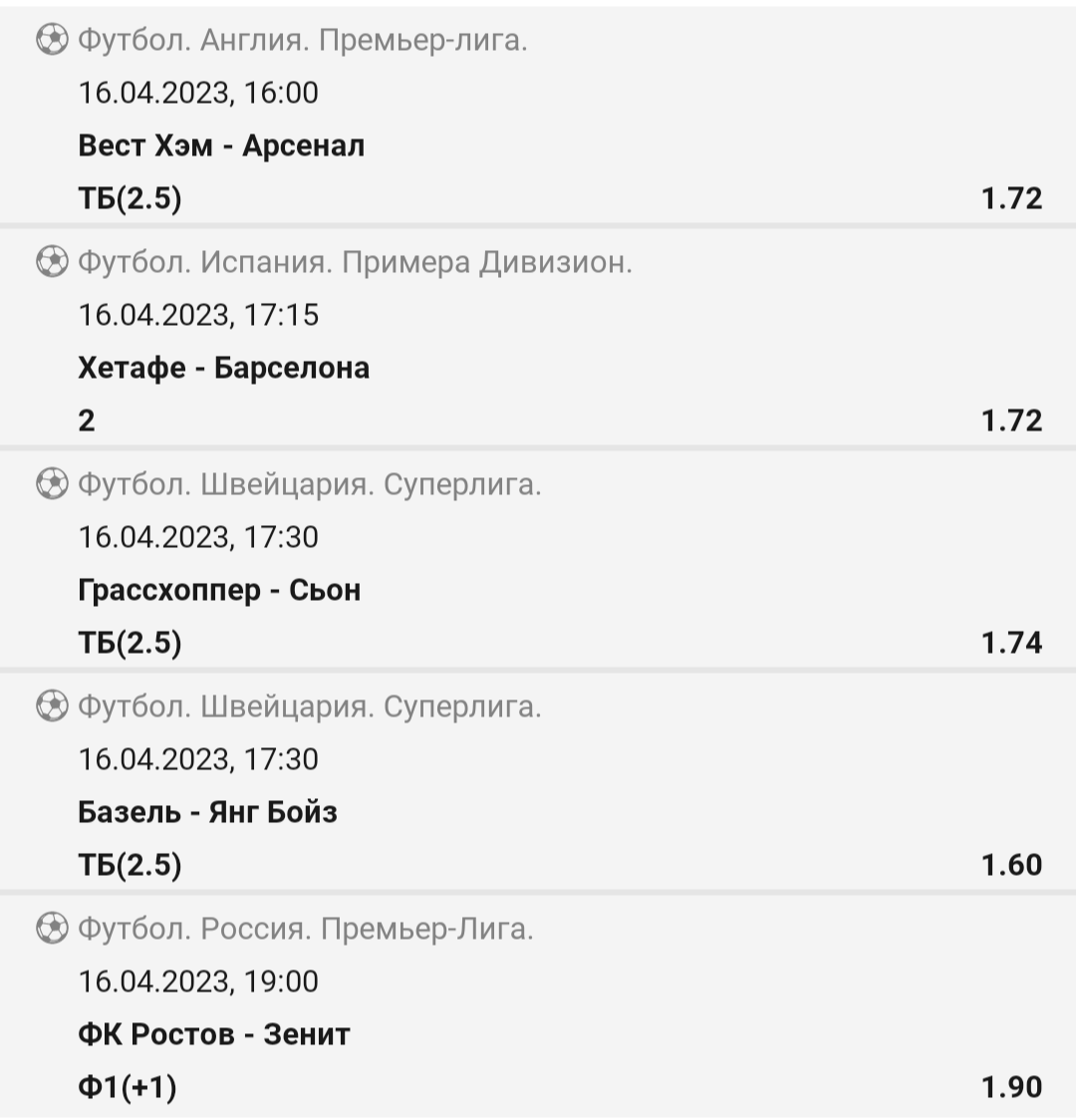
Task: Open the Вест Хэм - Арсенал bet row
Action: [x=221, y=145]
